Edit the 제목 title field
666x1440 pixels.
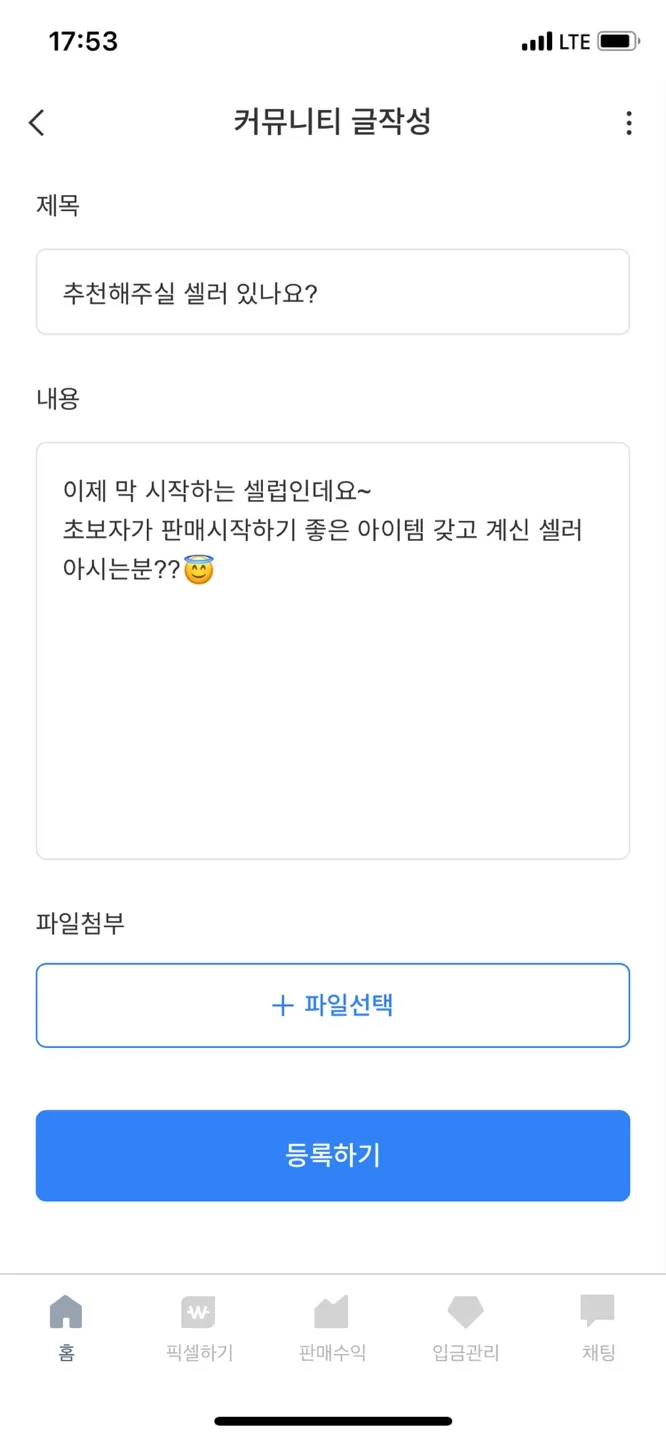[x=333, y=292]
